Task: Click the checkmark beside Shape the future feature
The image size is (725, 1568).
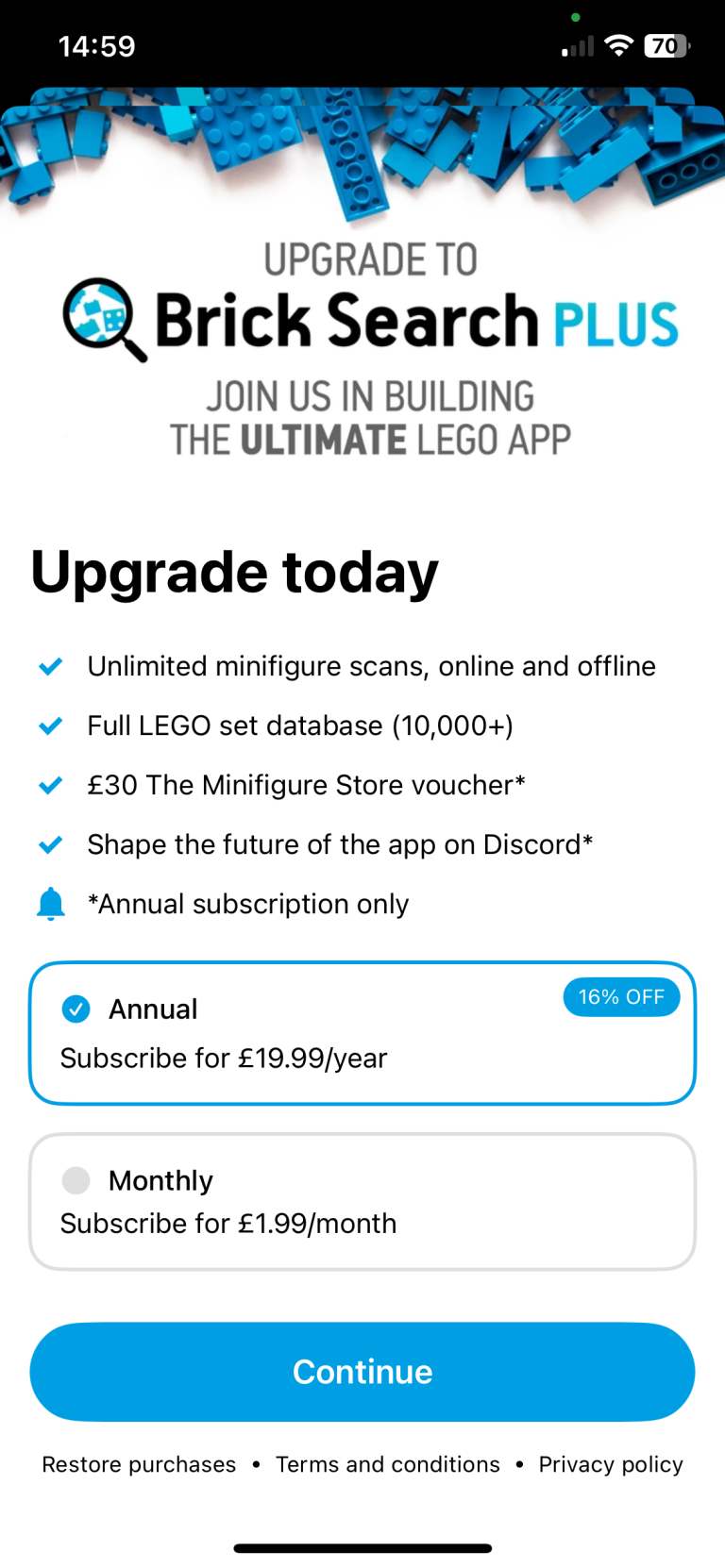Action: pyautogui.click(x=51, y=843)
